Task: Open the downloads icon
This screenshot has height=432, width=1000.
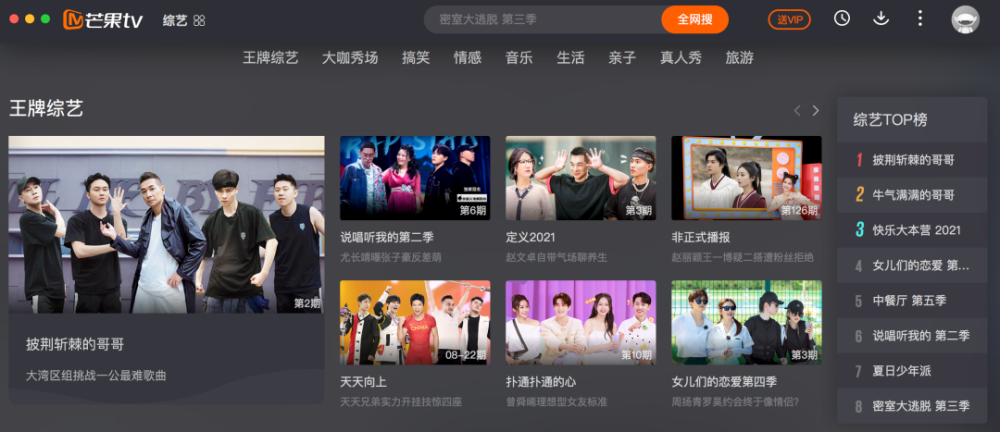Action: pyautogui.click(x=881, y=18)
